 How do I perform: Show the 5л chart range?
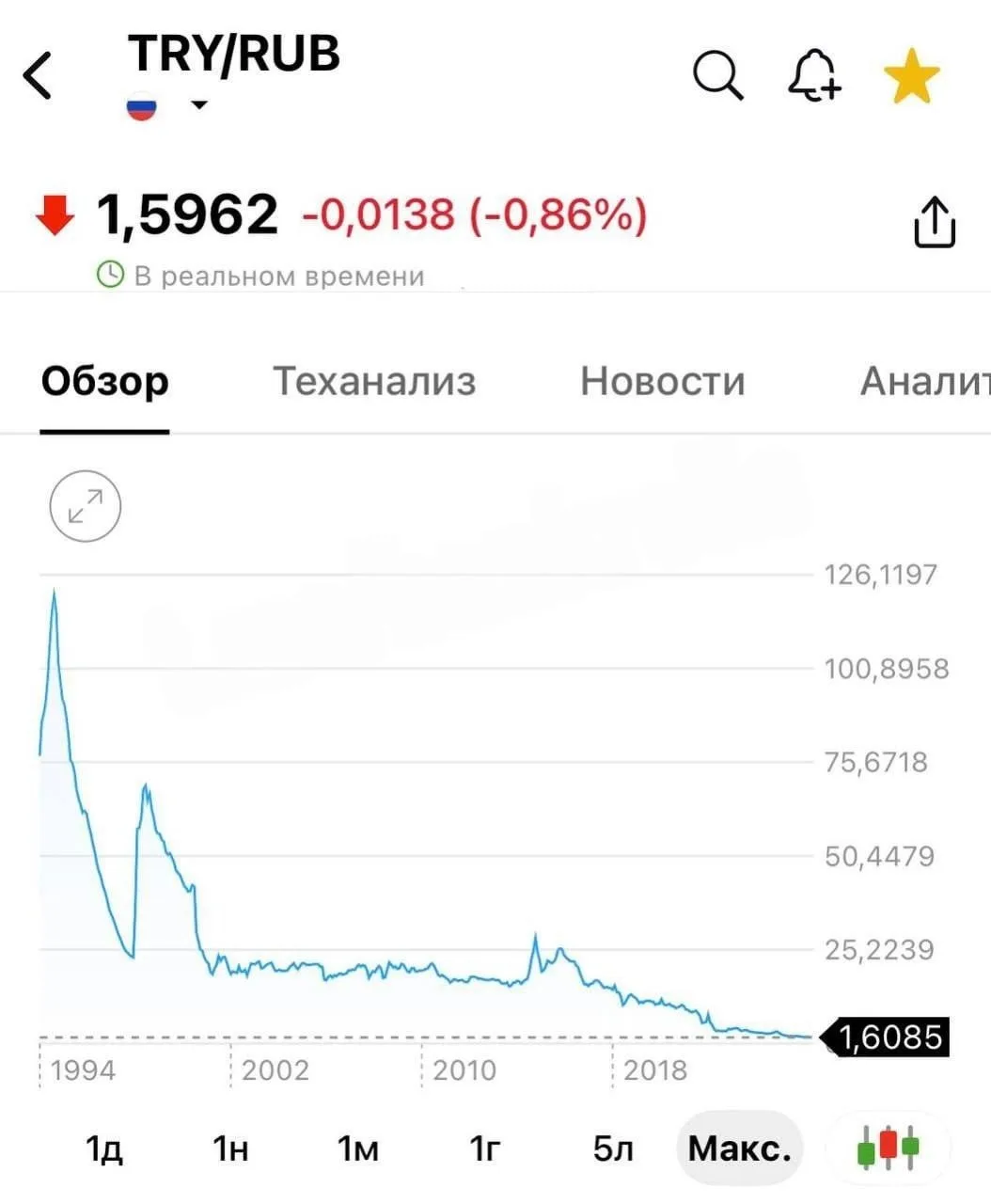click(x=613, y=1149)
